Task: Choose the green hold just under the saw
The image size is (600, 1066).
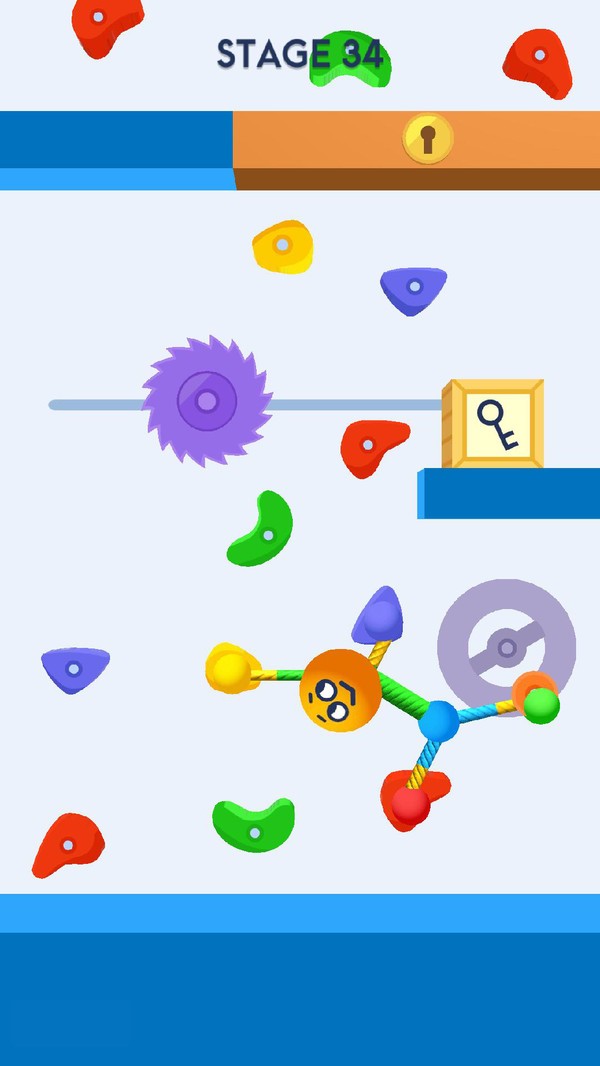Action: point(262,531)
